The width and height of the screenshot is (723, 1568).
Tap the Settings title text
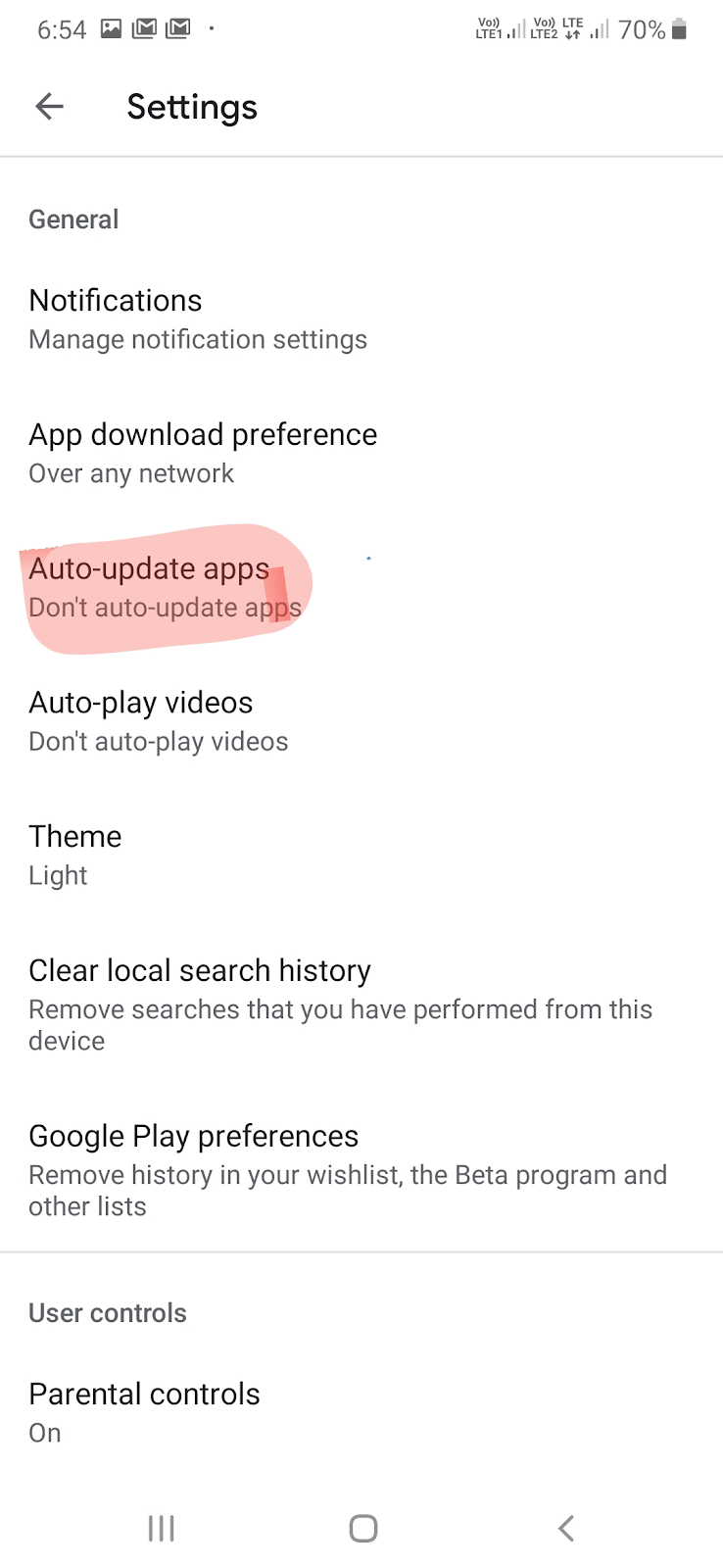click(x=191, y=106)
